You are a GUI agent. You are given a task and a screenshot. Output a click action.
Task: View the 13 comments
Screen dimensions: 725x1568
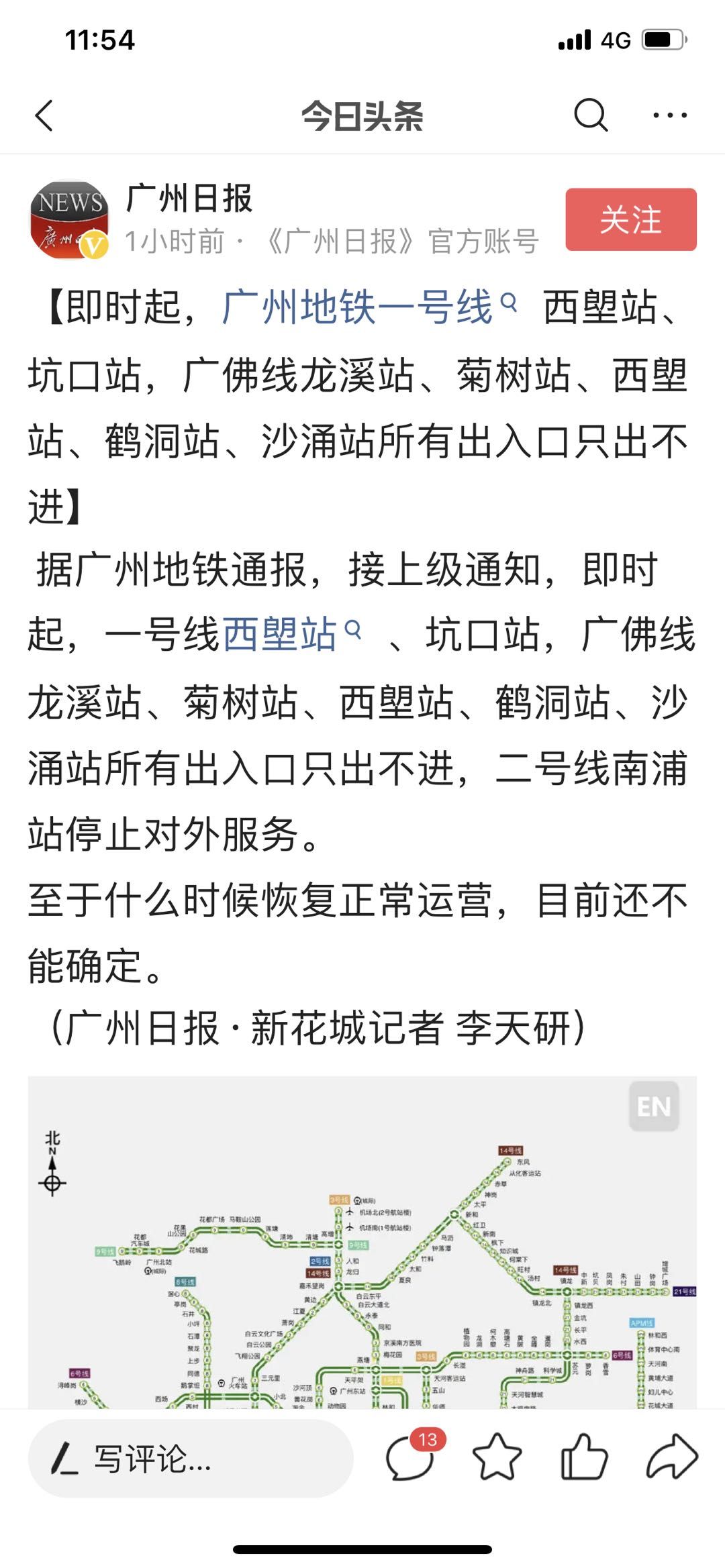click(411, 1457)
